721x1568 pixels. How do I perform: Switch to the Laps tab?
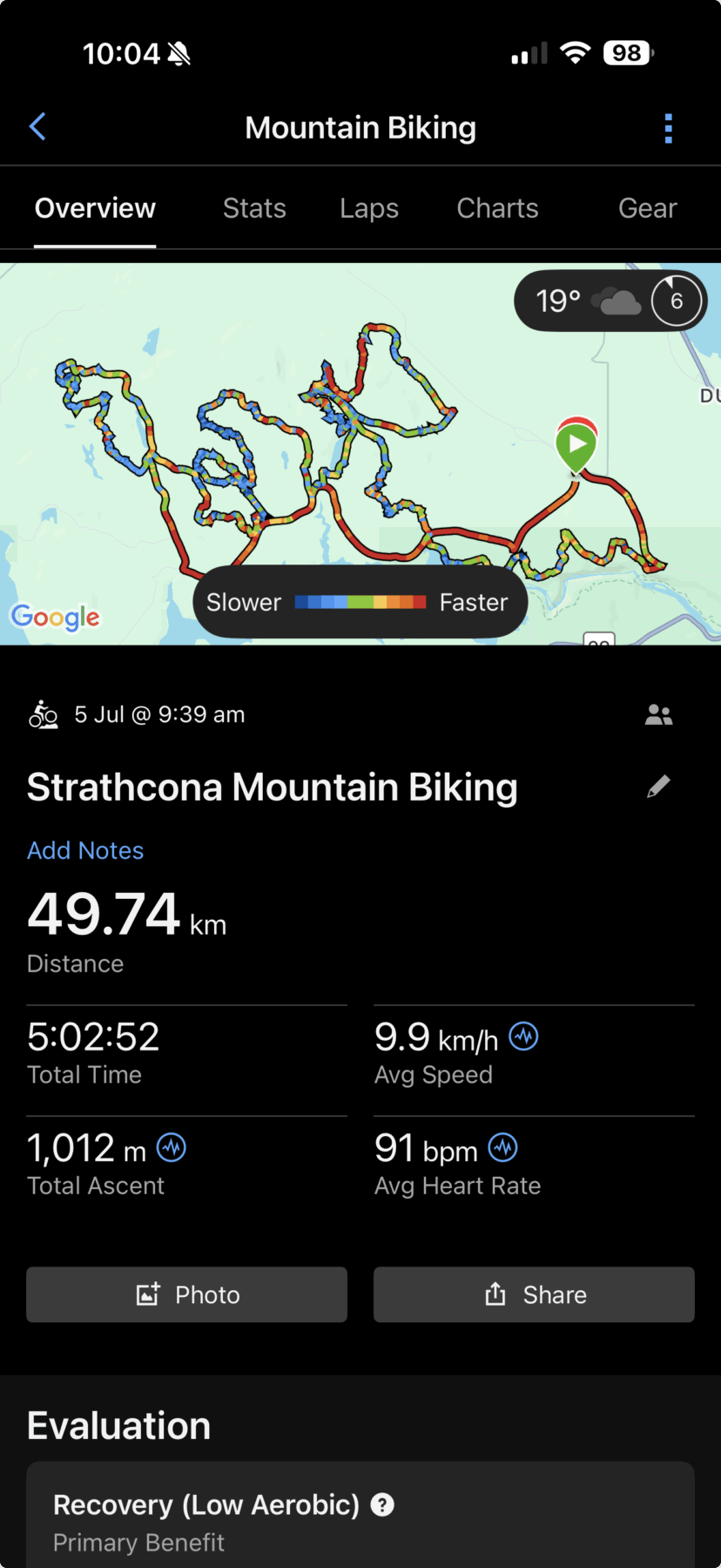point(369,208)
